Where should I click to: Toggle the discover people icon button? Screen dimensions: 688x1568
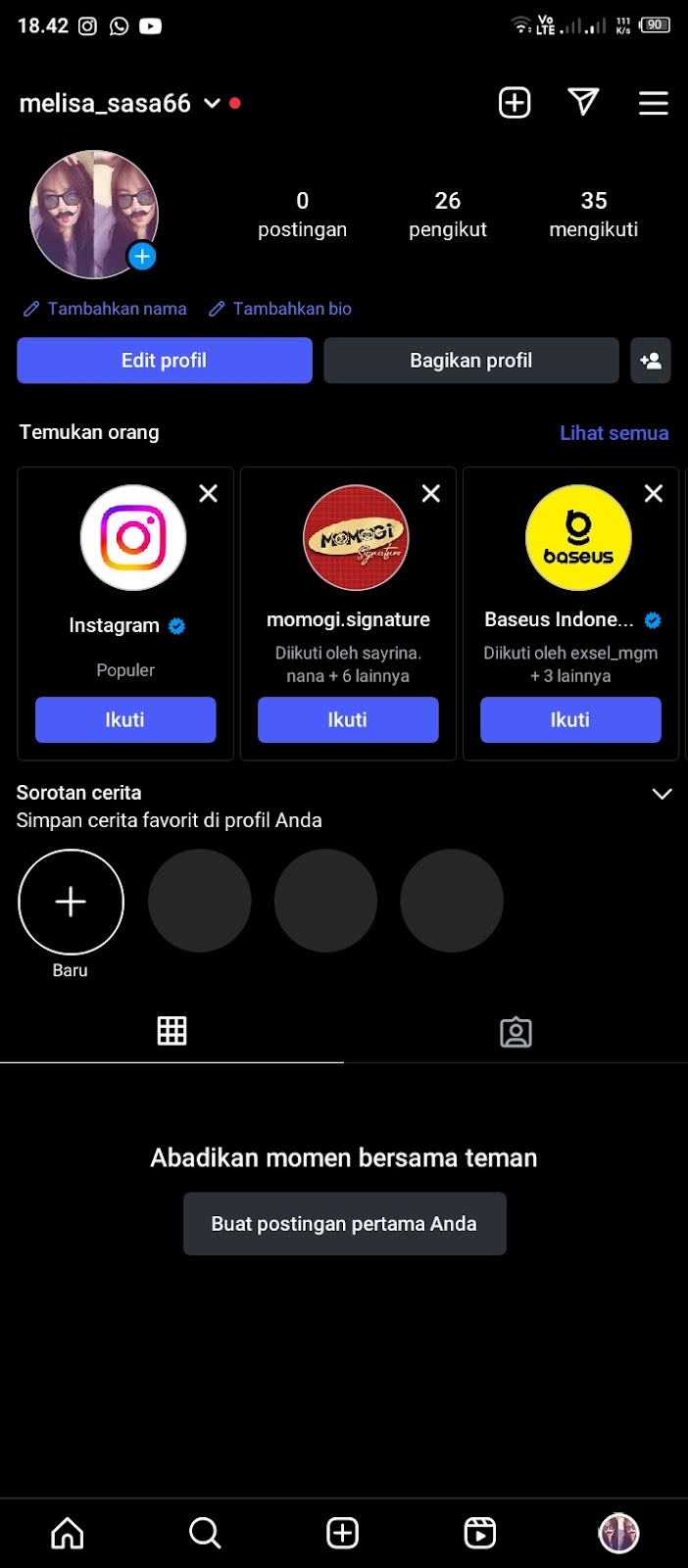pos(651,361)
